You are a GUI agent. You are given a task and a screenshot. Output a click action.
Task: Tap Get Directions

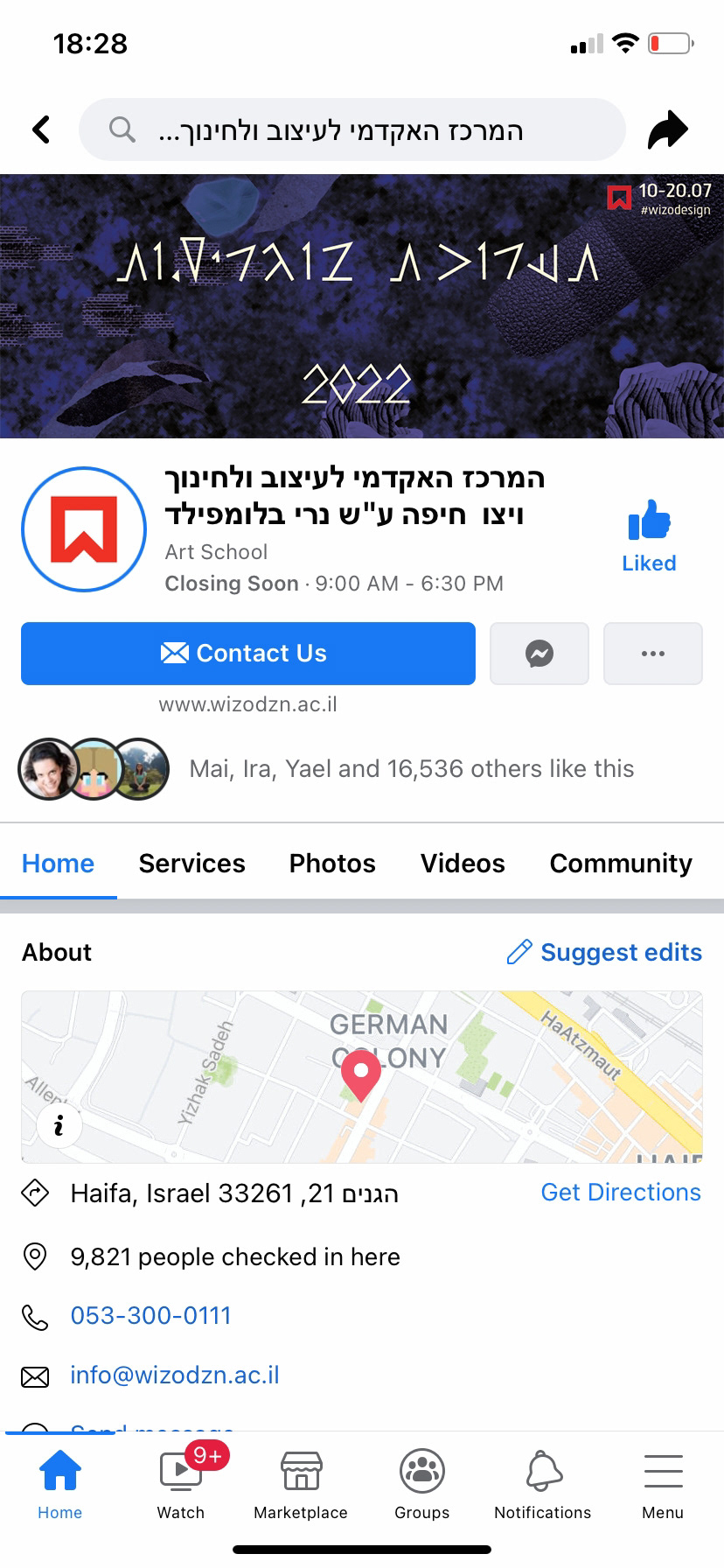point(621,1193)
